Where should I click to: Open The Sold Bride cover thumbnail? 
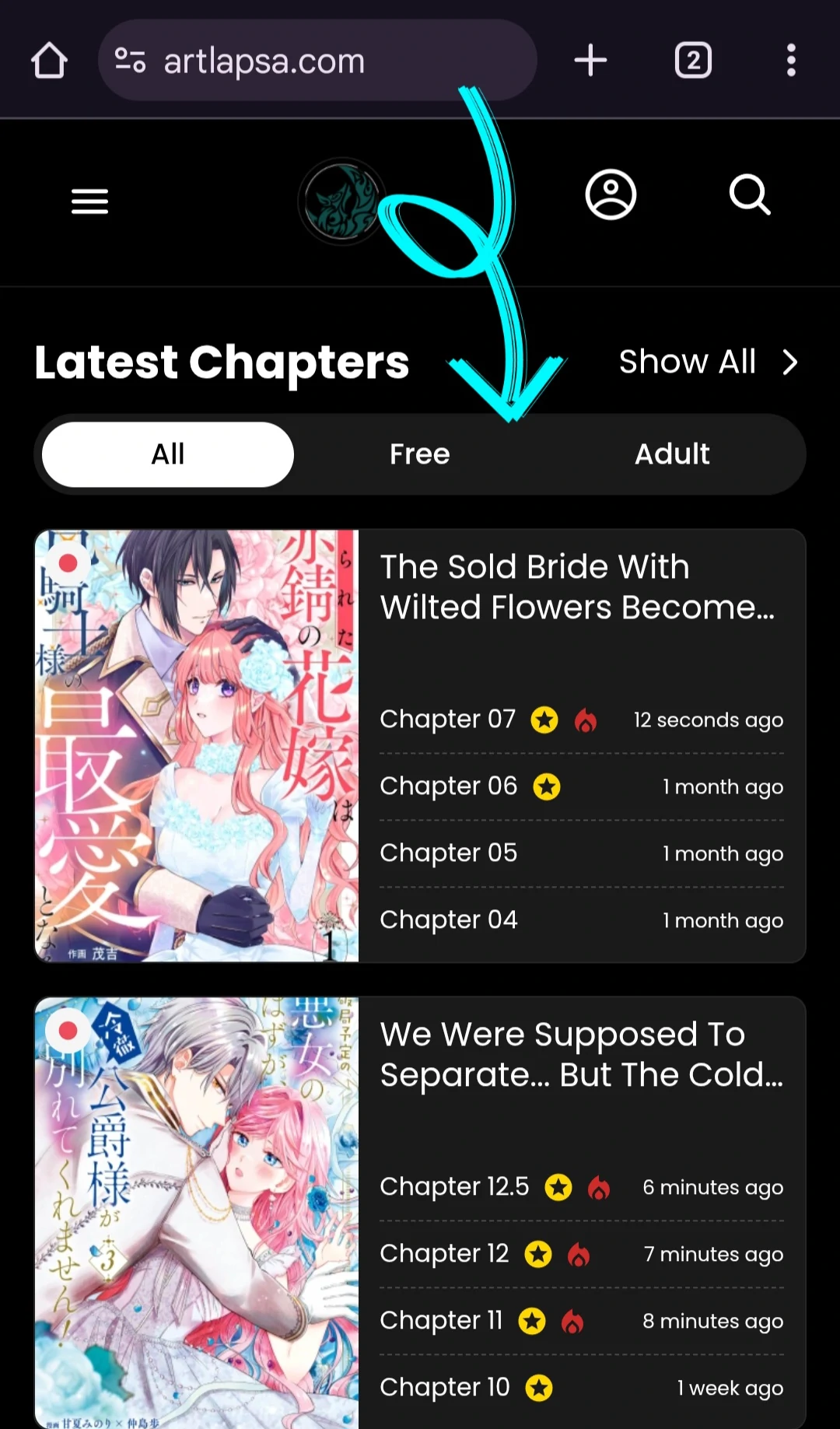click(x=197, y=746)
